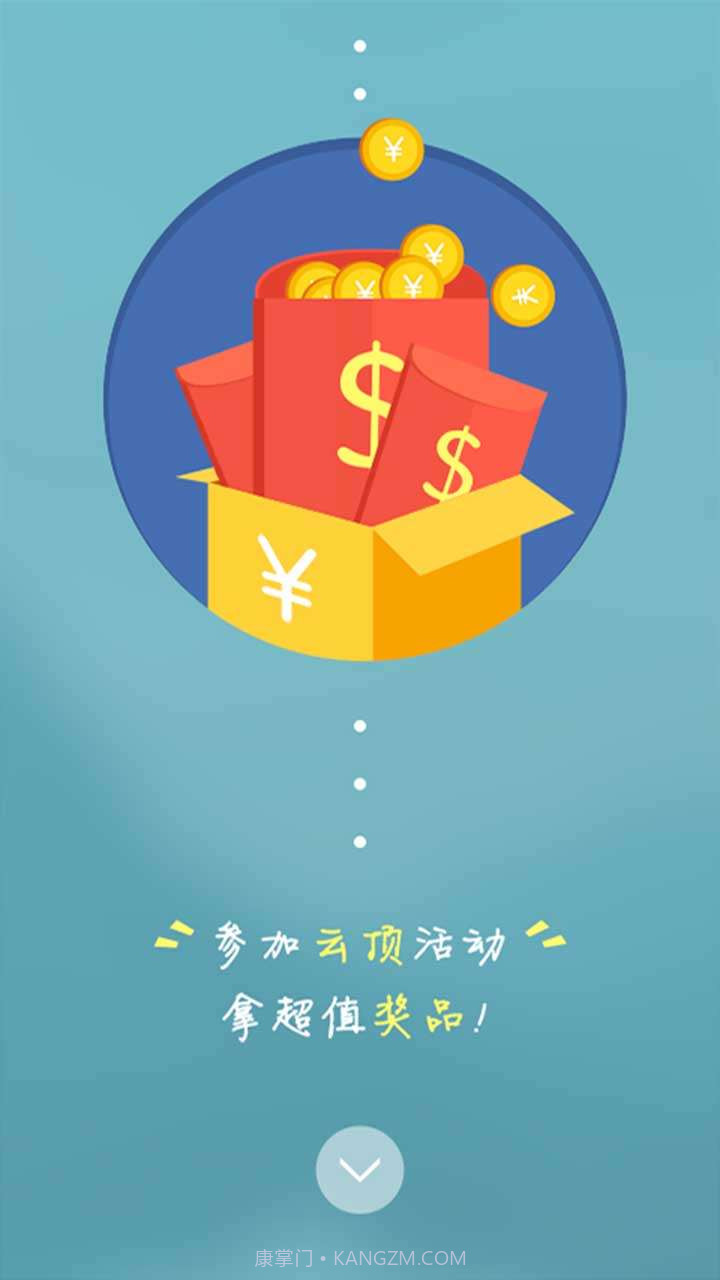Viewport: 720px width, 1280px height.
Task: Click the circular down-arrow button
Action: (358, 1168)
